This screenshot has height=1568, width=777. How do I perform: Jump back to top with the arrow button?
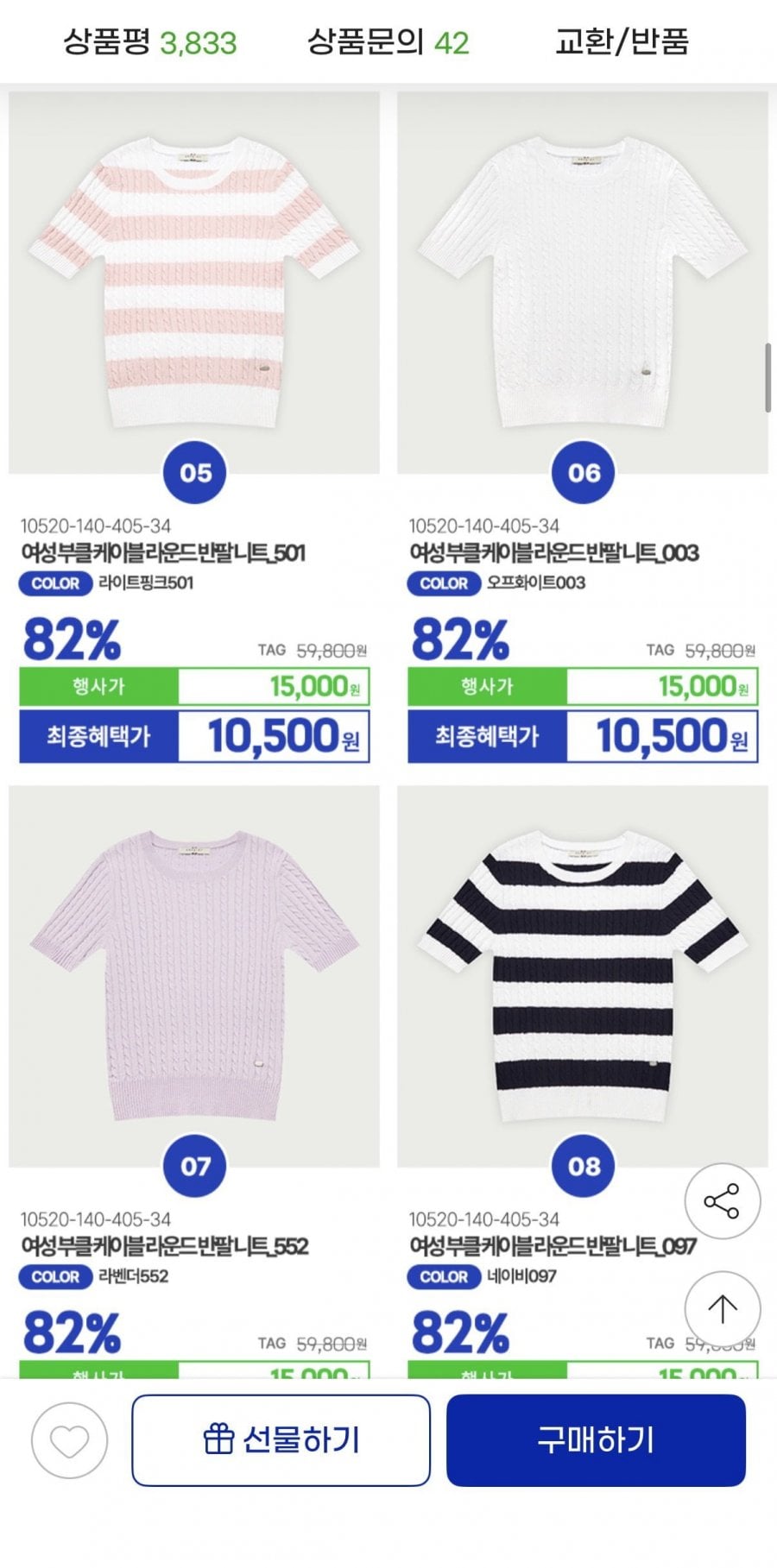point(722,1308)
